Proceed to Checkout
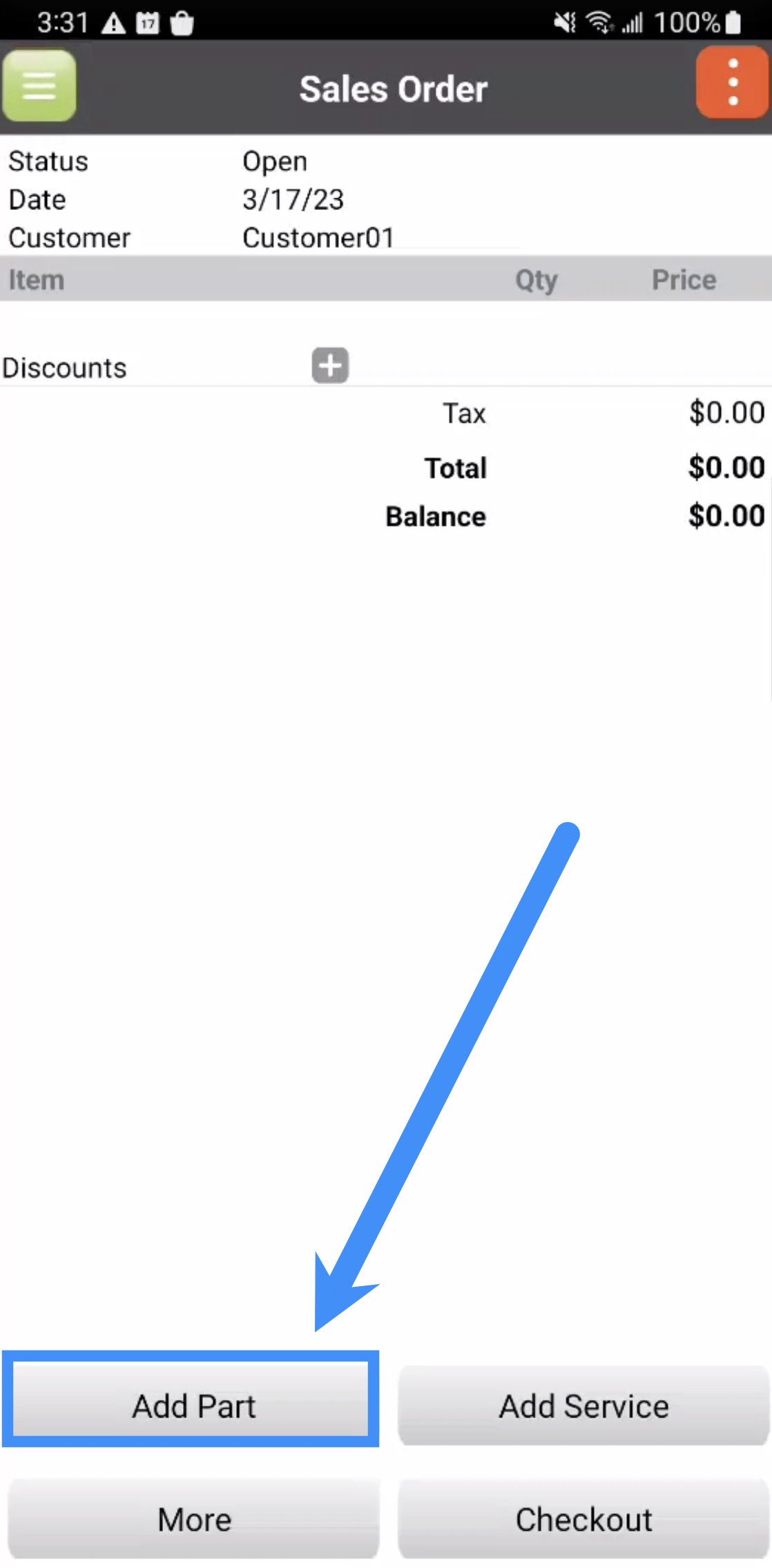Screen dimensions: 772x1568 583,1519
